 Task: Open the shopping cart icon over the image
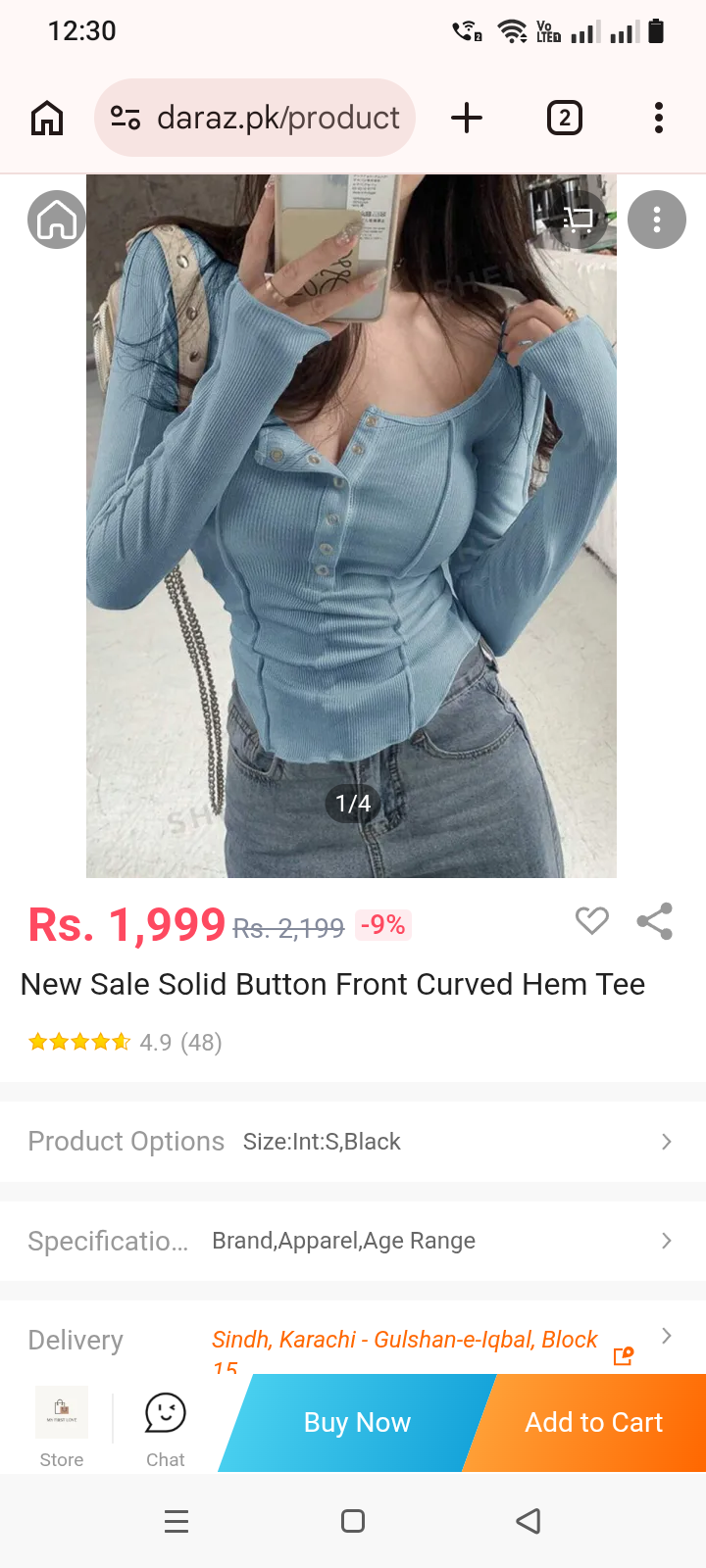pyautogui.click(x=579, y=220)
